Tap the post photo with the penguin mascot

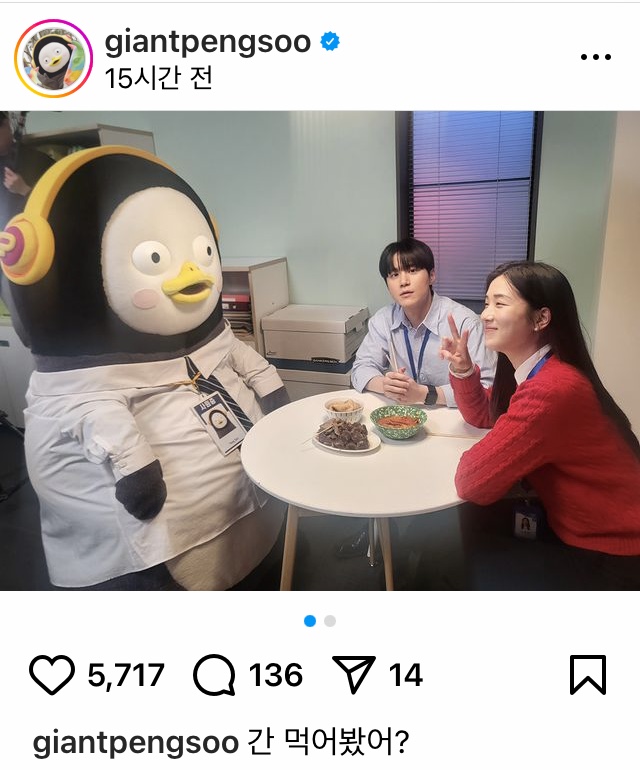click(x=320, y=350)
